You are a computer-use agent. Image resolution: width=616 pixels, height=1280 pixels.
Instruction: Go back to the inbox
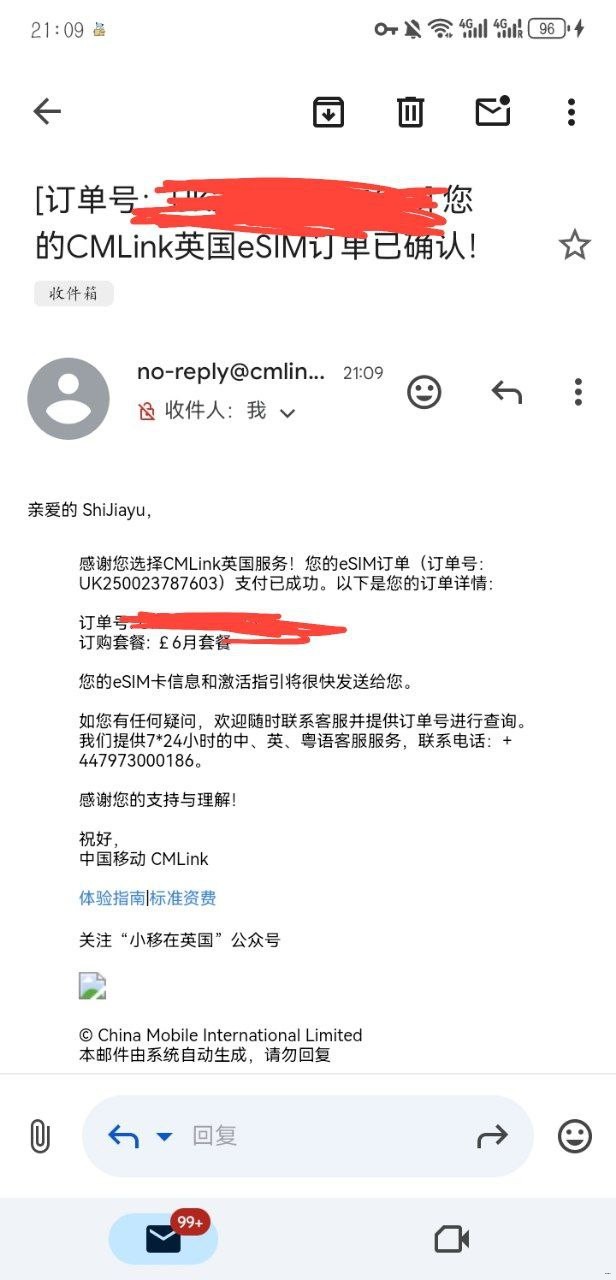click(47, 111)
